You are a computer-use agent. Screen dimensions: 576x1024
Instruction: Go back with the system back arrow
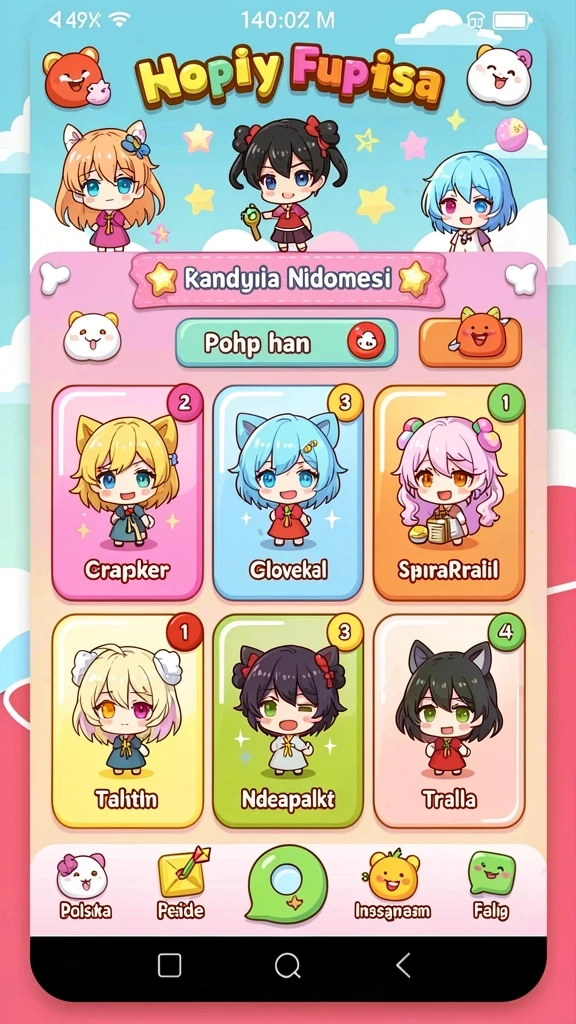[x=403, y=965]
